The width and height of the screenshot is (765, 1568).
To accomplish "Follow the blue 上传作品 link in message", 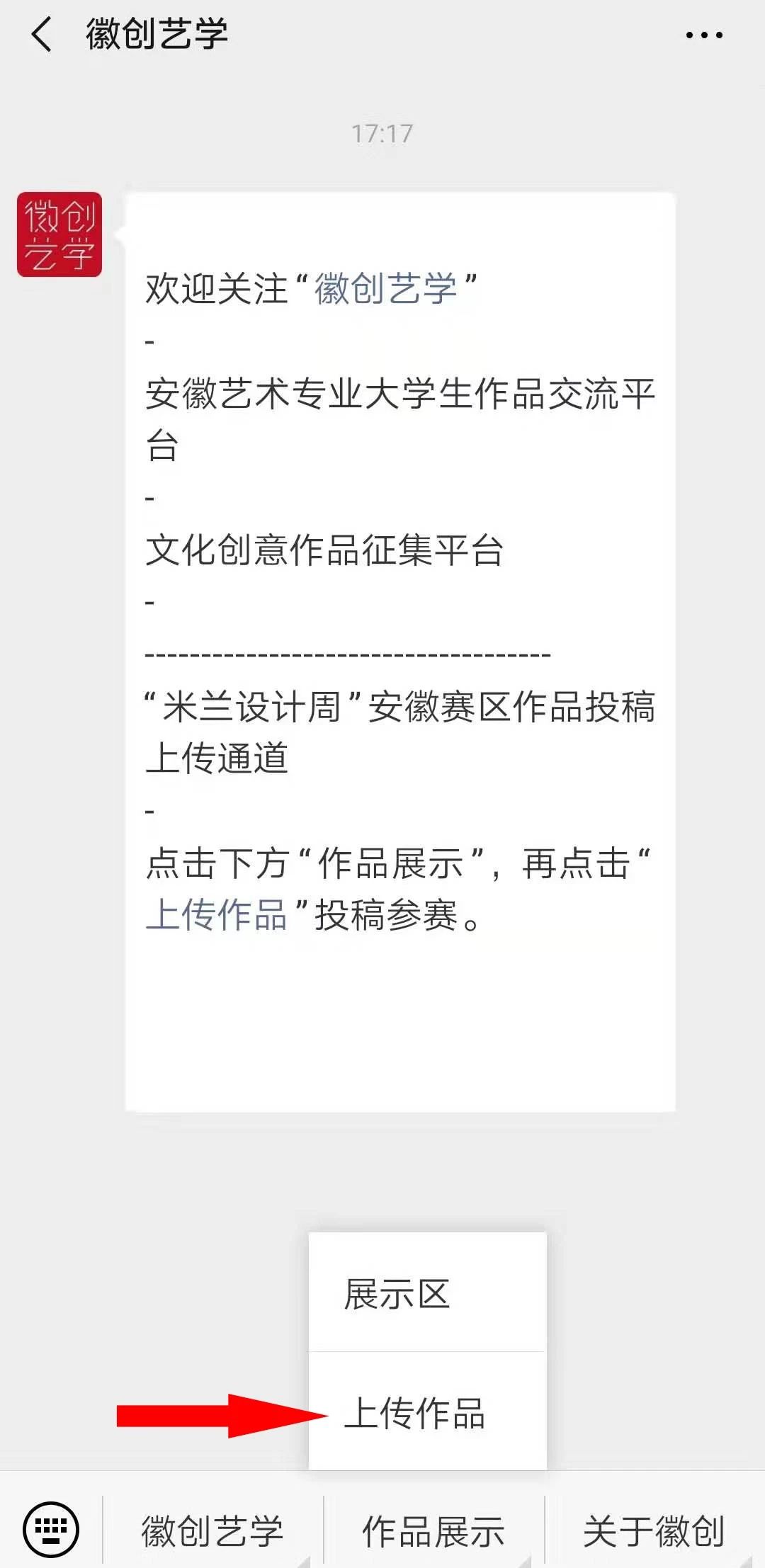I will pos(216,914).
